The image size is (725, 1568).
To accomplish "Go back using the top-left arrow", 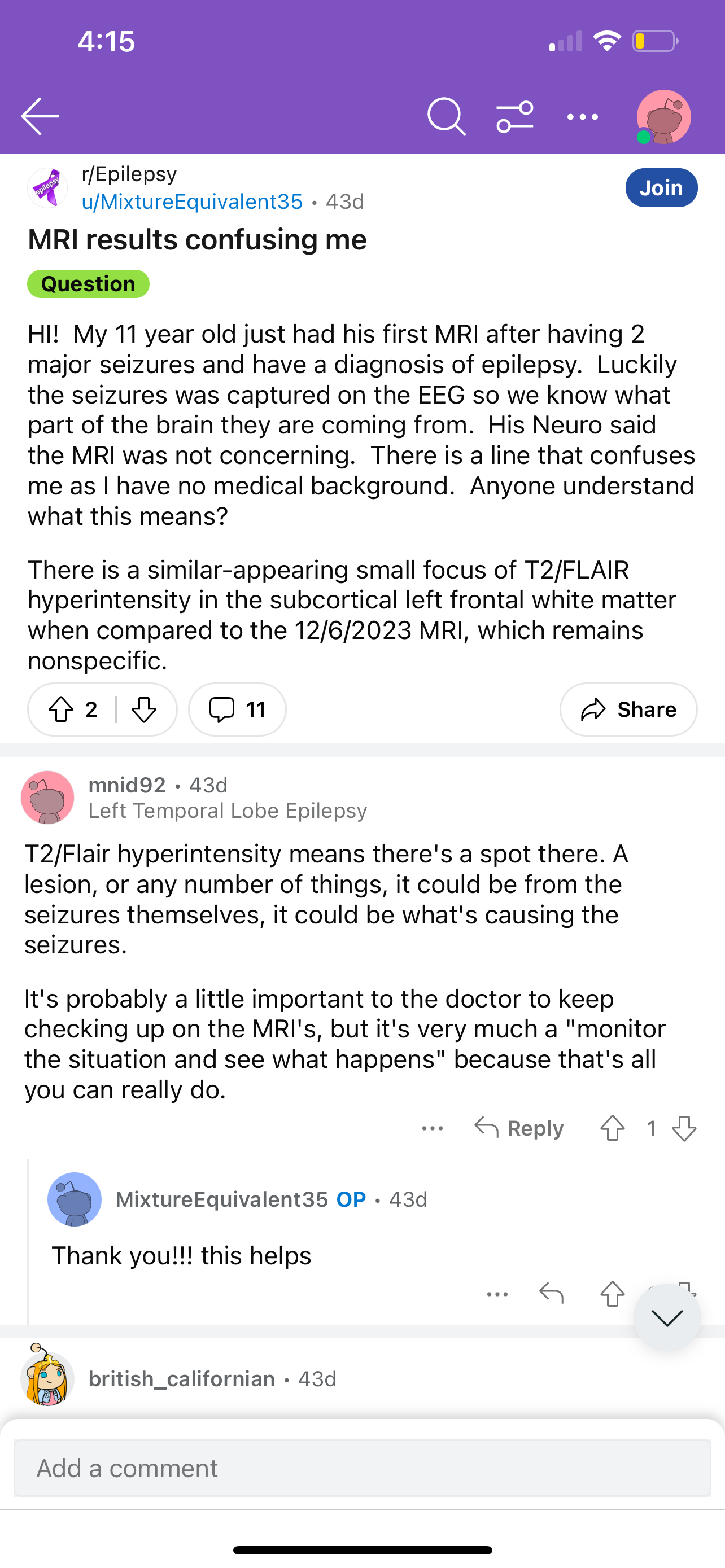I will click(40, 116).
